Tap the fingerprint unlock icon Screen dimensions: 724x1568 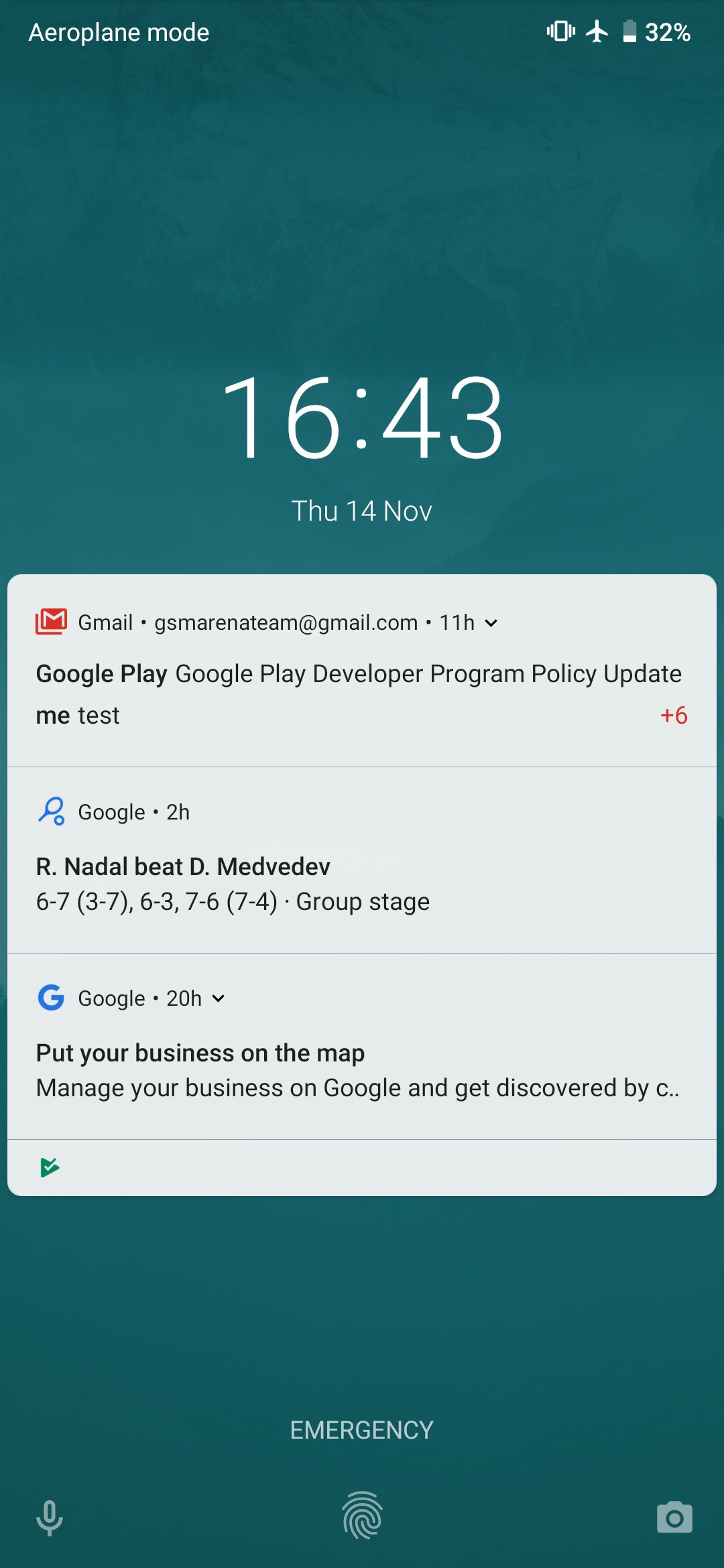tap(362, 1516)
